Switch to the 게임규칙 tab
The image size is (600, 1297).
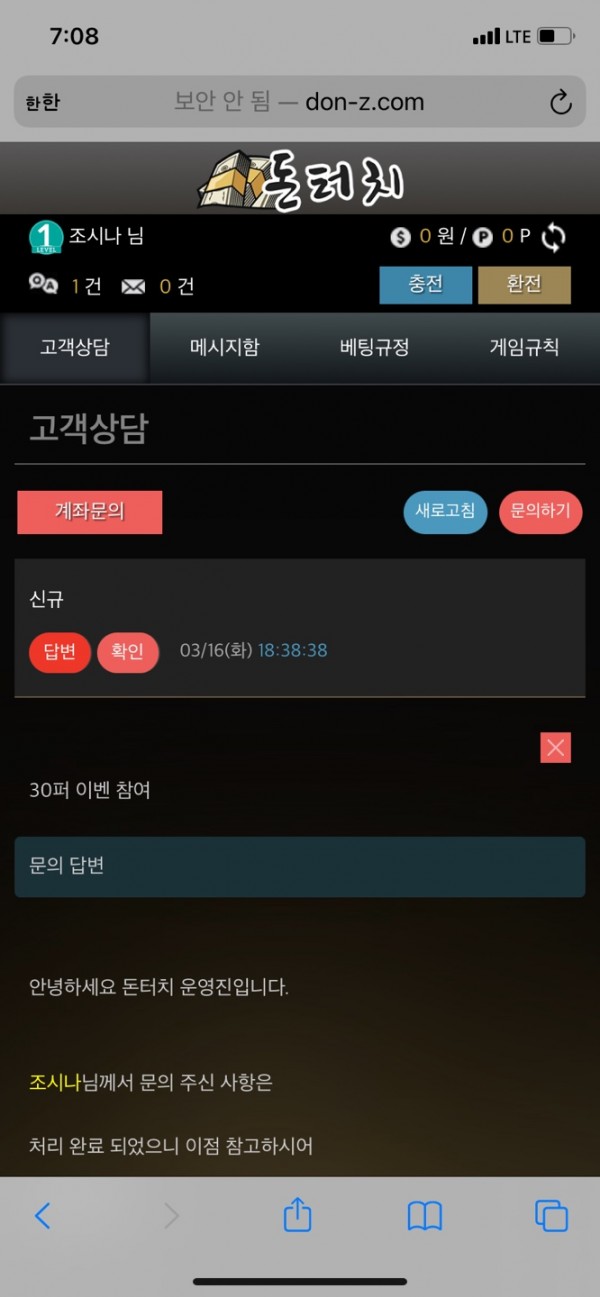(524, 348)
